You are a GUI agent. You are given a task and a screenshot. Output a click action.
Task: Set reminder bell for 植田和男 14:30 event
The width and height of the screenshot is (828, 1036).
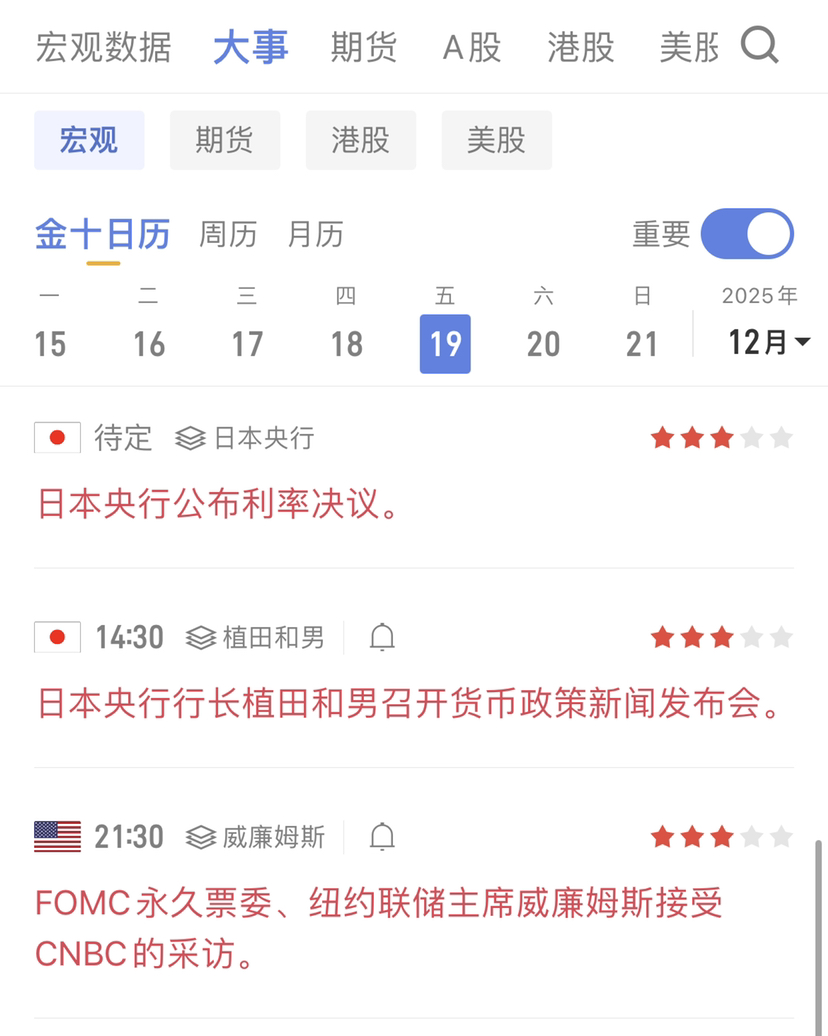click(x=382, y=637)
